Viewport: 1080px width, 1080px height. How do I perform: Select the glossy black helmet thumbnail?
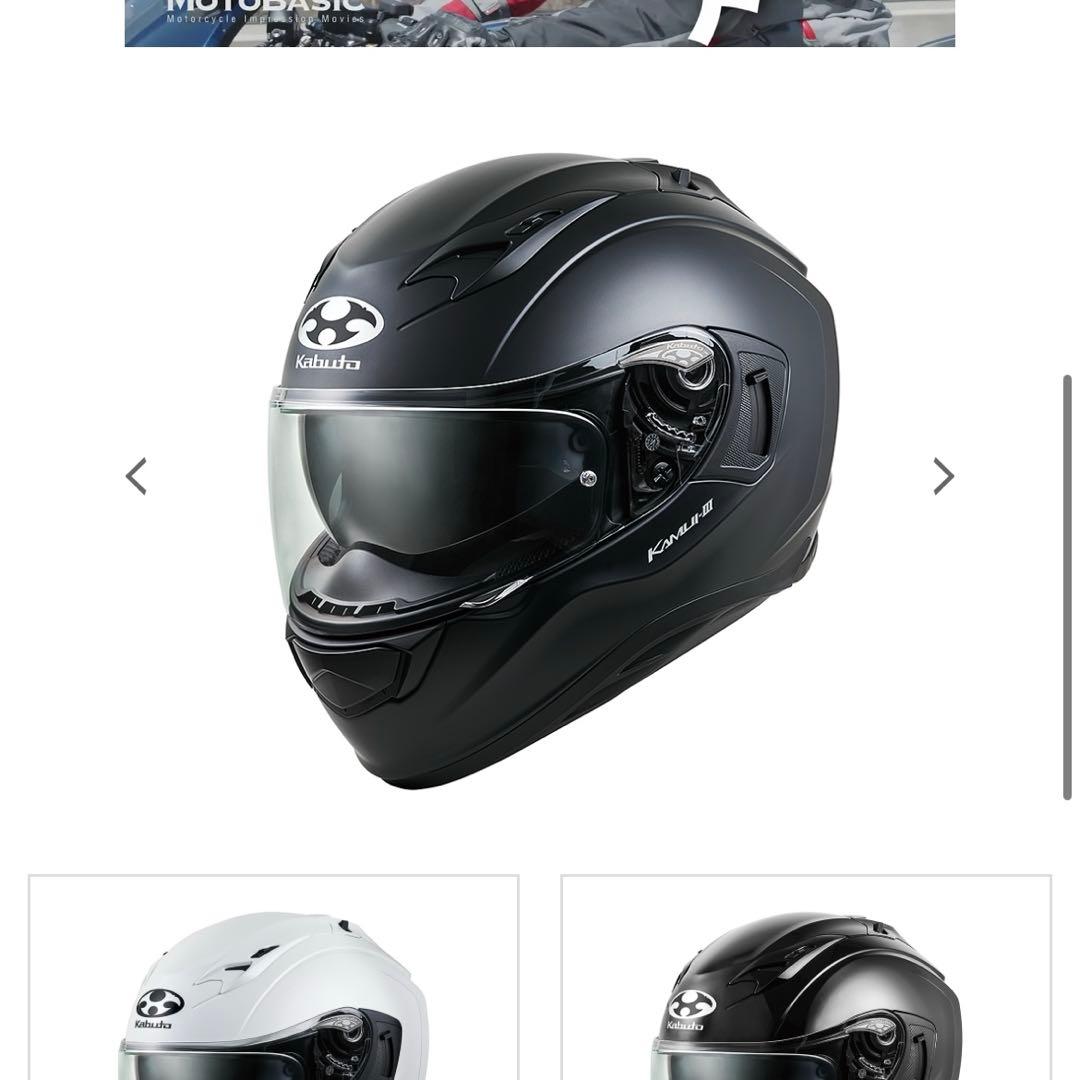(806, 978)
